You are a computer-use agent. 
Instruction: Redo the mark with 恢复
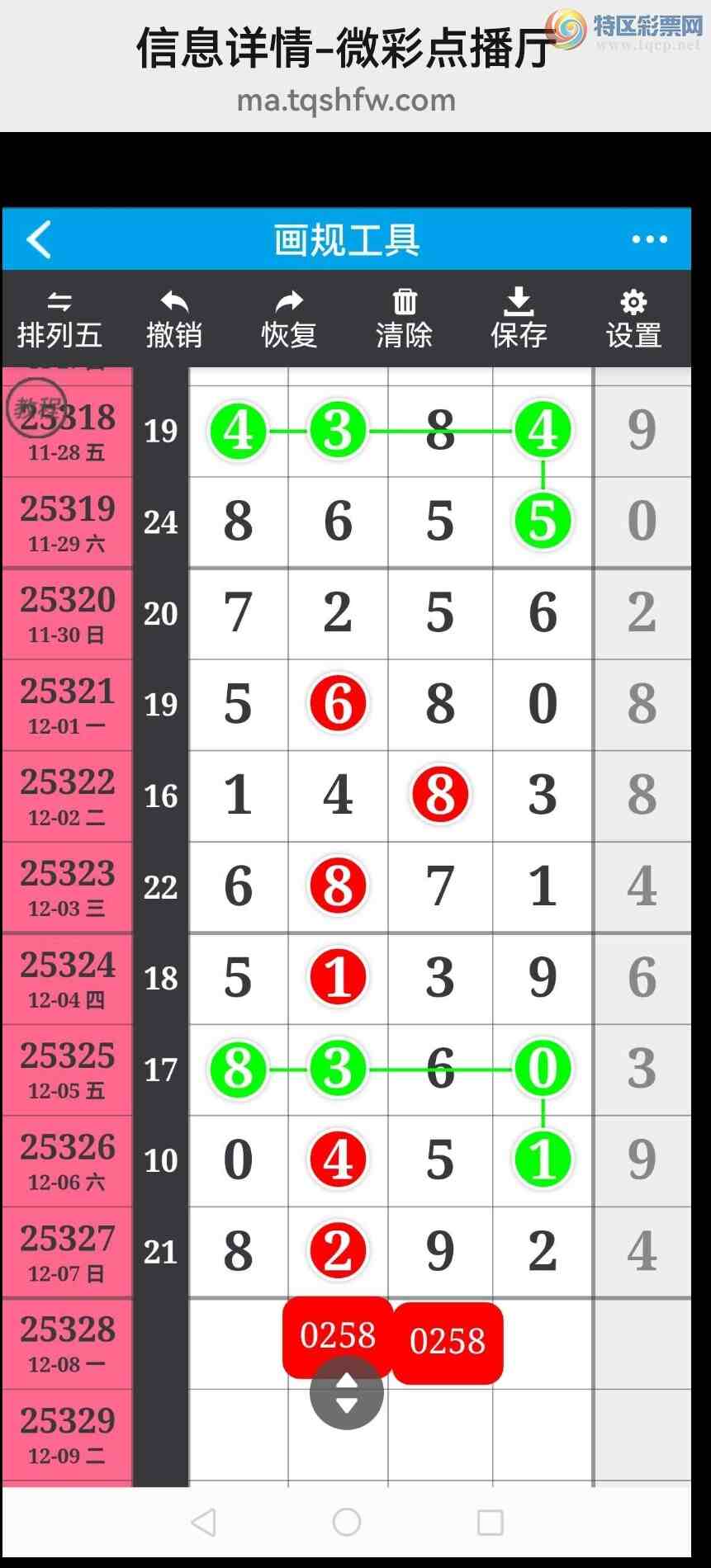(x=289, y=320)
